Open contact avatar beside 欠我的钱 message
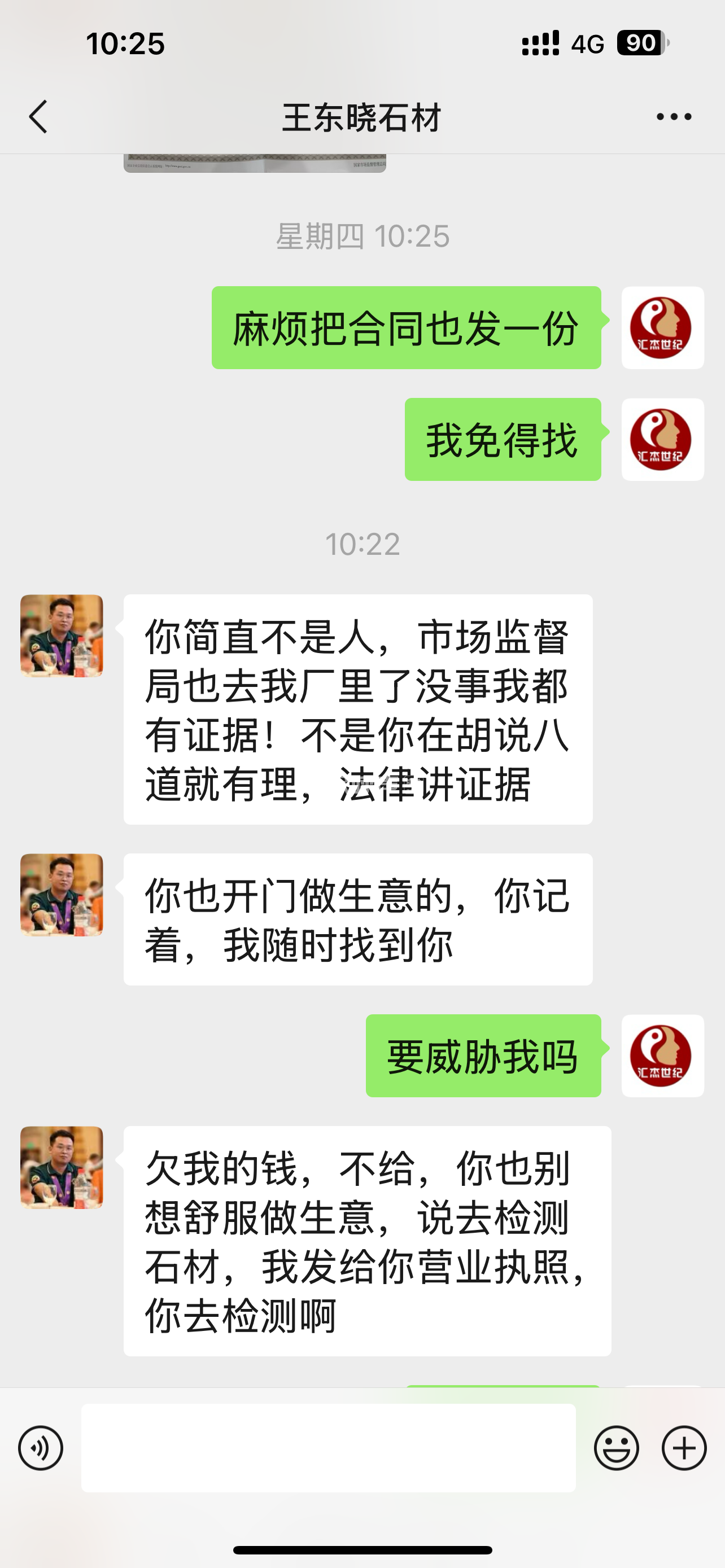The image size is (725, 1568). pos(62,1167)
